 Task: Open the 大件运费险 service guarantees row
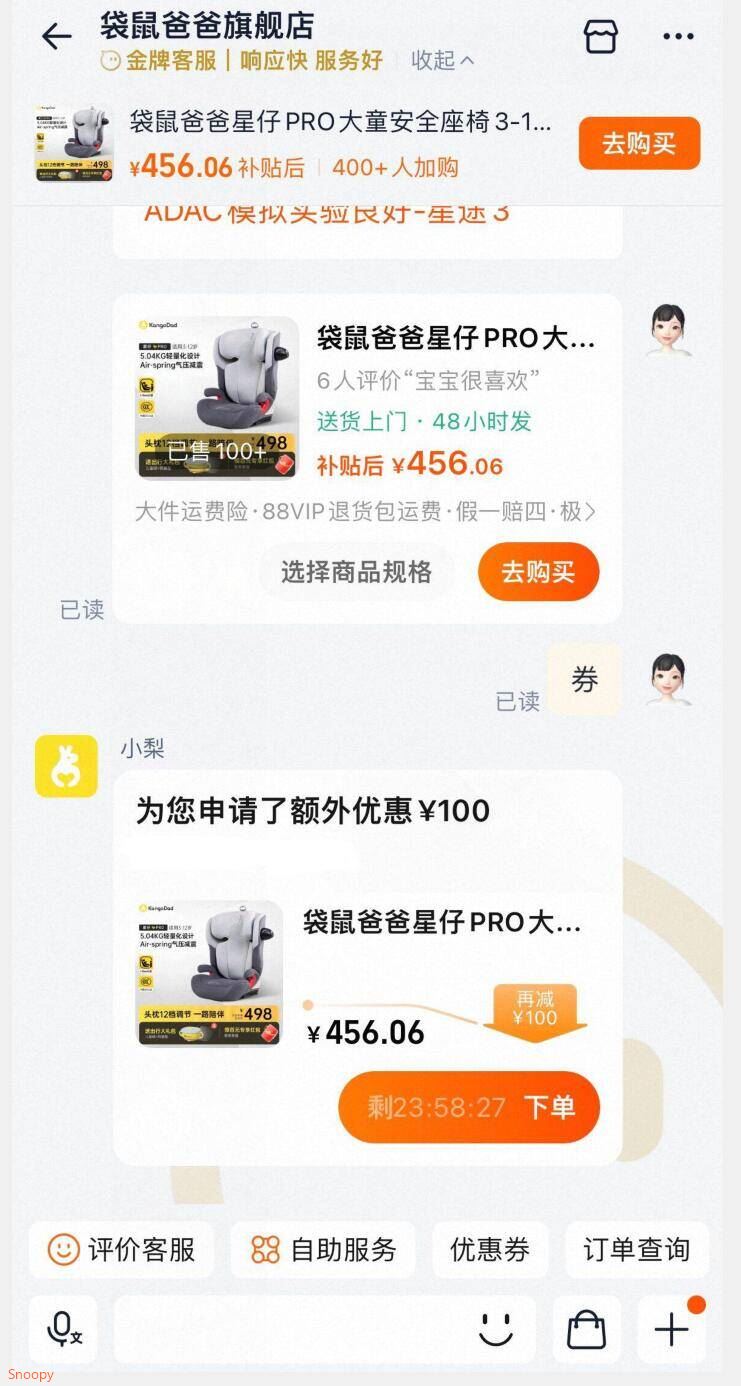[366, 512]
